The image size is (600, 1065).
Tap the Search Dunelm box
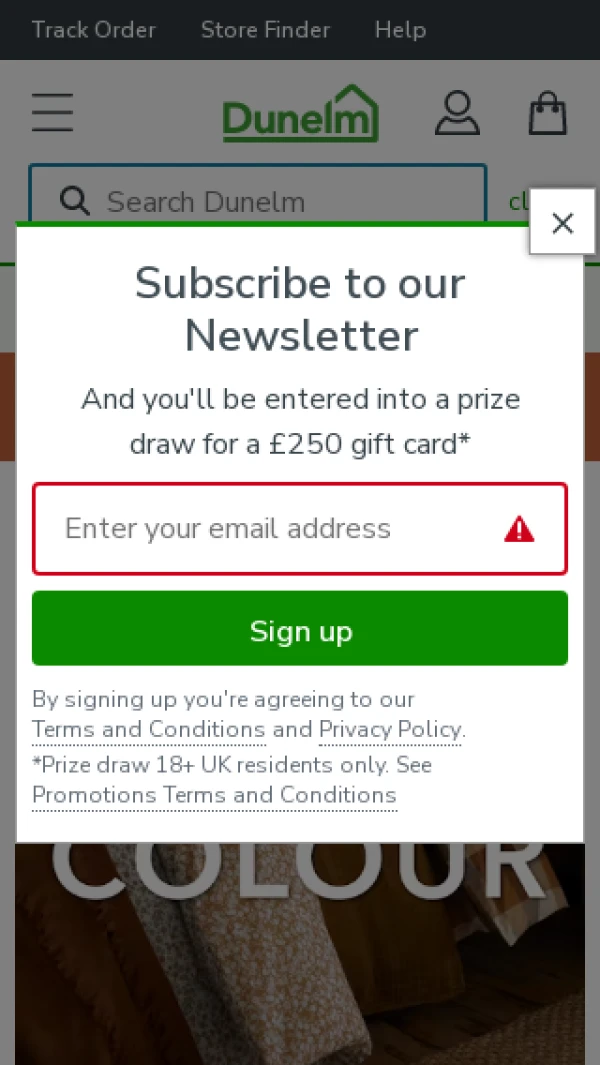pyautogui.click(x=260, y=201)
